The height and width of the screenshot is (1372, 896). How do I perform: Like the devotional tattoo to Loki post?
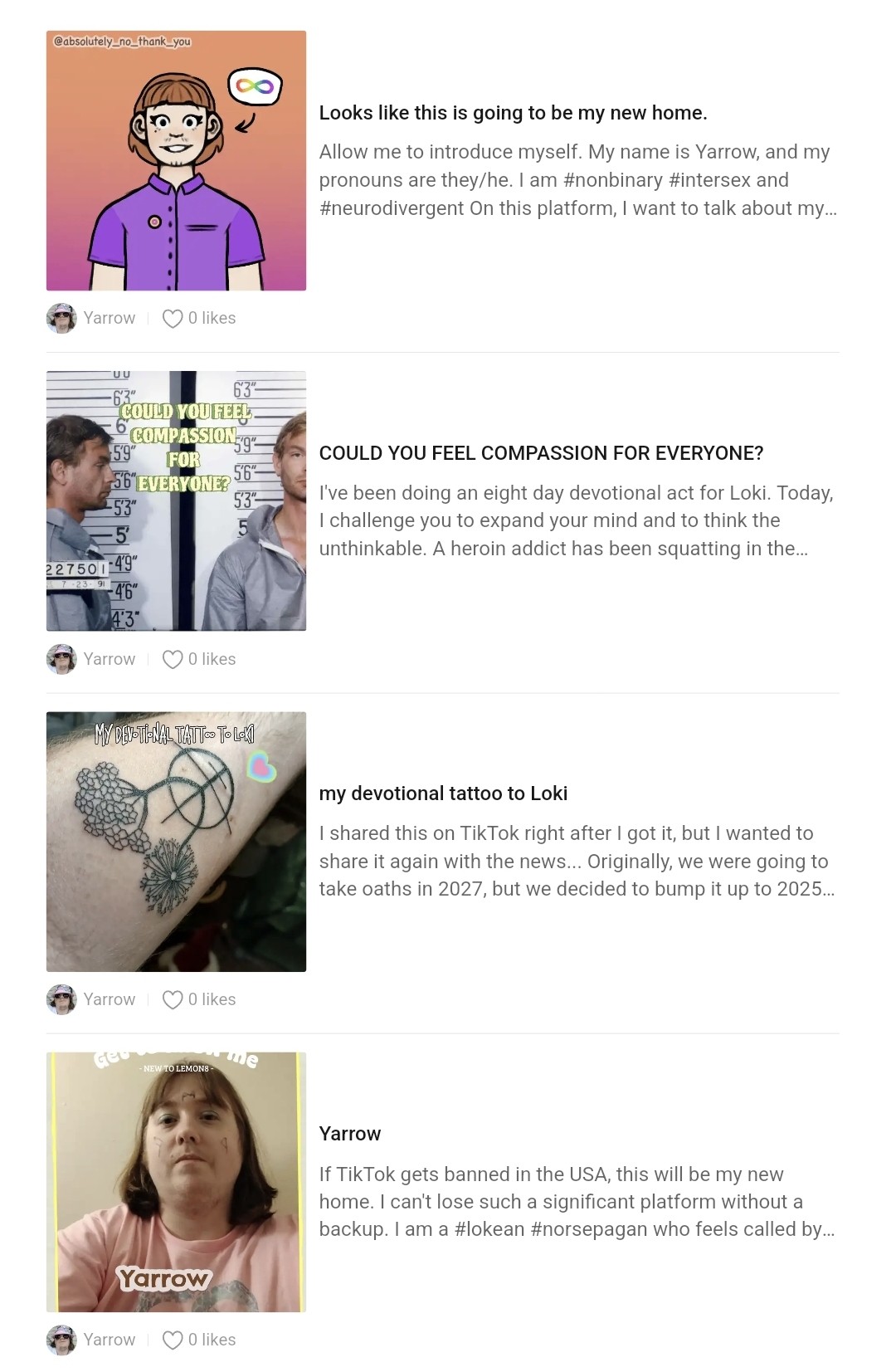click(173, 999)
